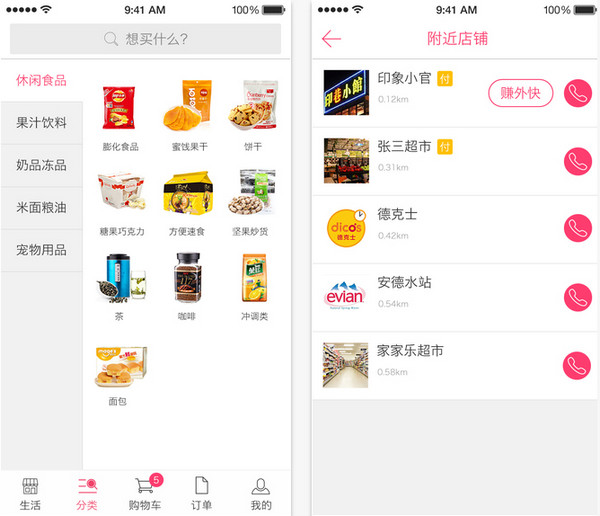Go back from 附近店铺
The height and width of the screenshot is (516, 600).
[332, 39]
